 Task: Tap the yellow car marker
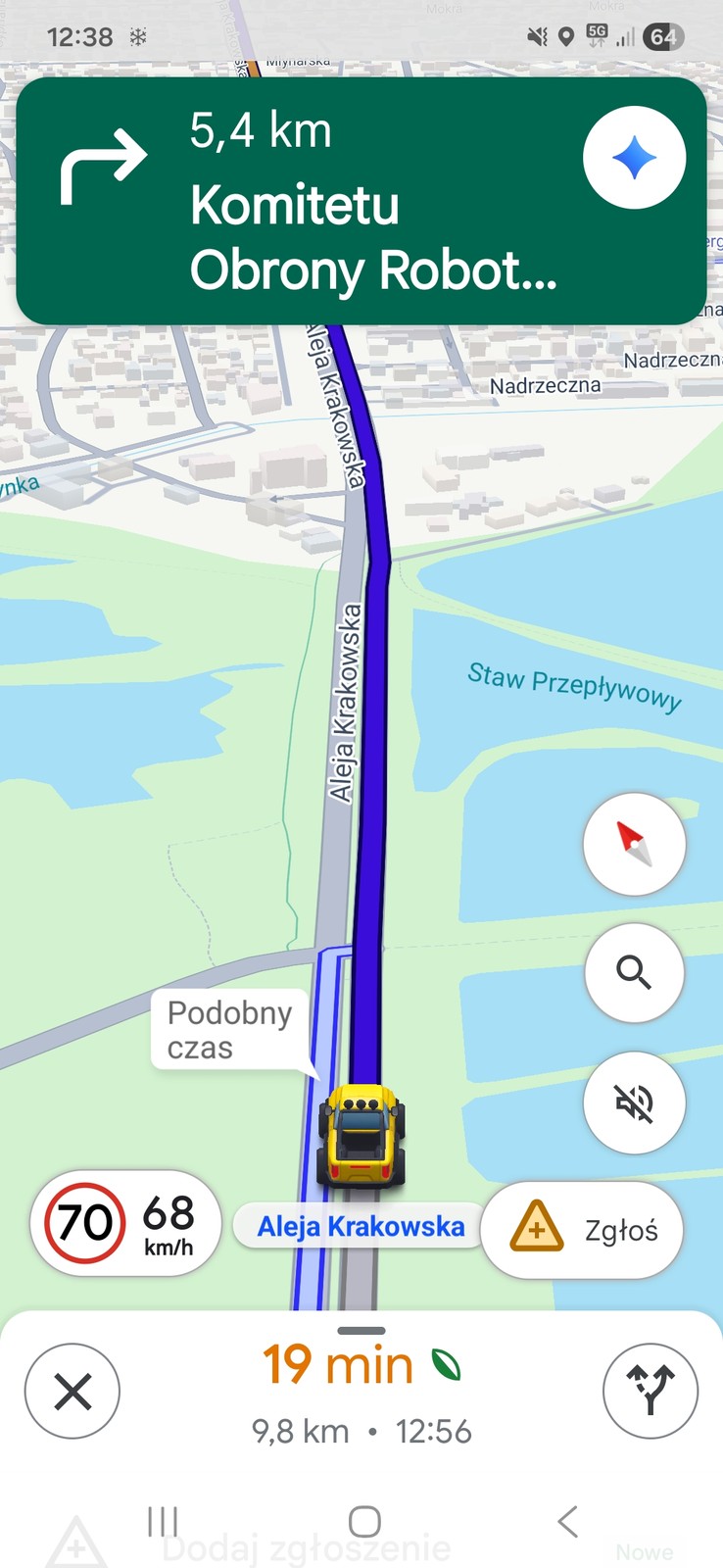pyautogui.click(x=365, y=1132)
